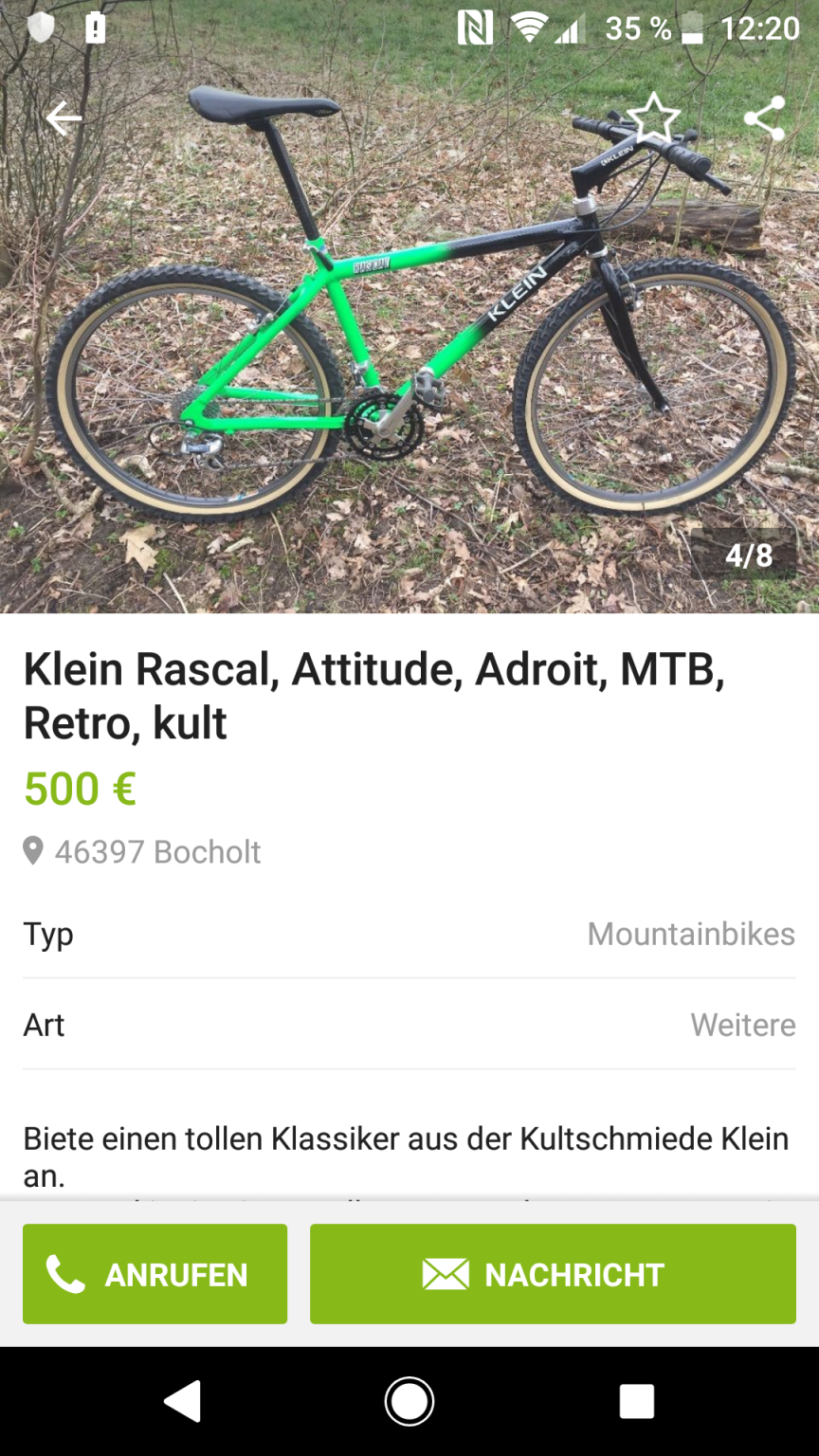
Task: Save this listing with the star icon
Action: 653,118
